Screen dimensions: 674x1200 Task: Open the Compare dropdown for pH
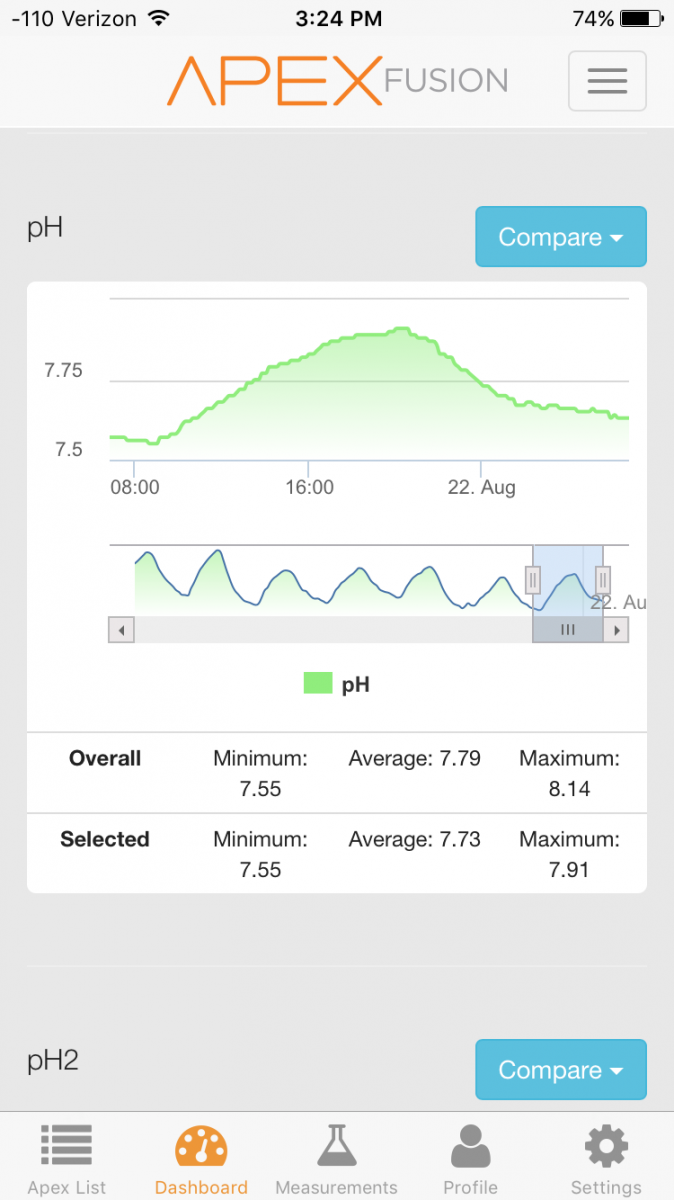[561, 237]
